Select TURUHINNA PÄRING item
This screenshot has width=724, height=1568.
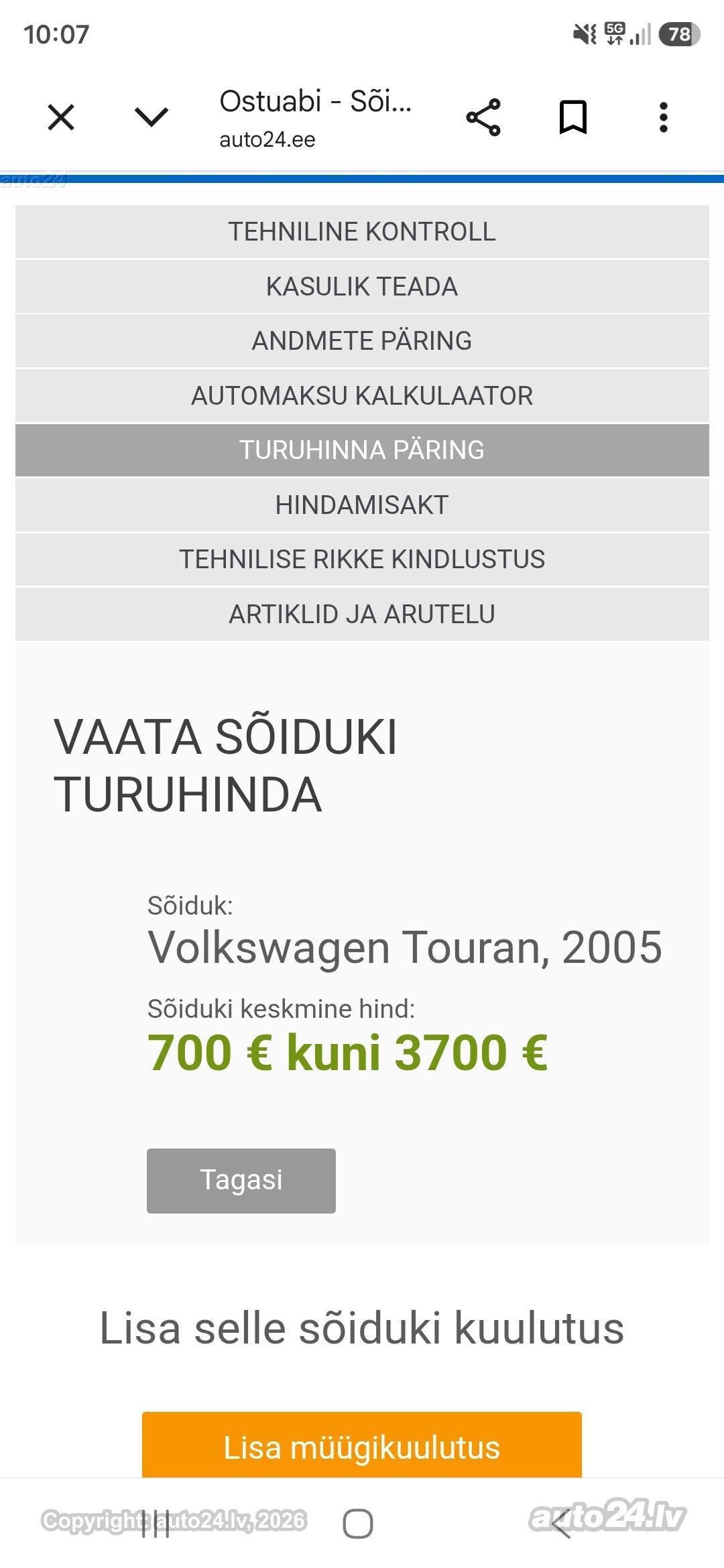[x=362, y=450]
